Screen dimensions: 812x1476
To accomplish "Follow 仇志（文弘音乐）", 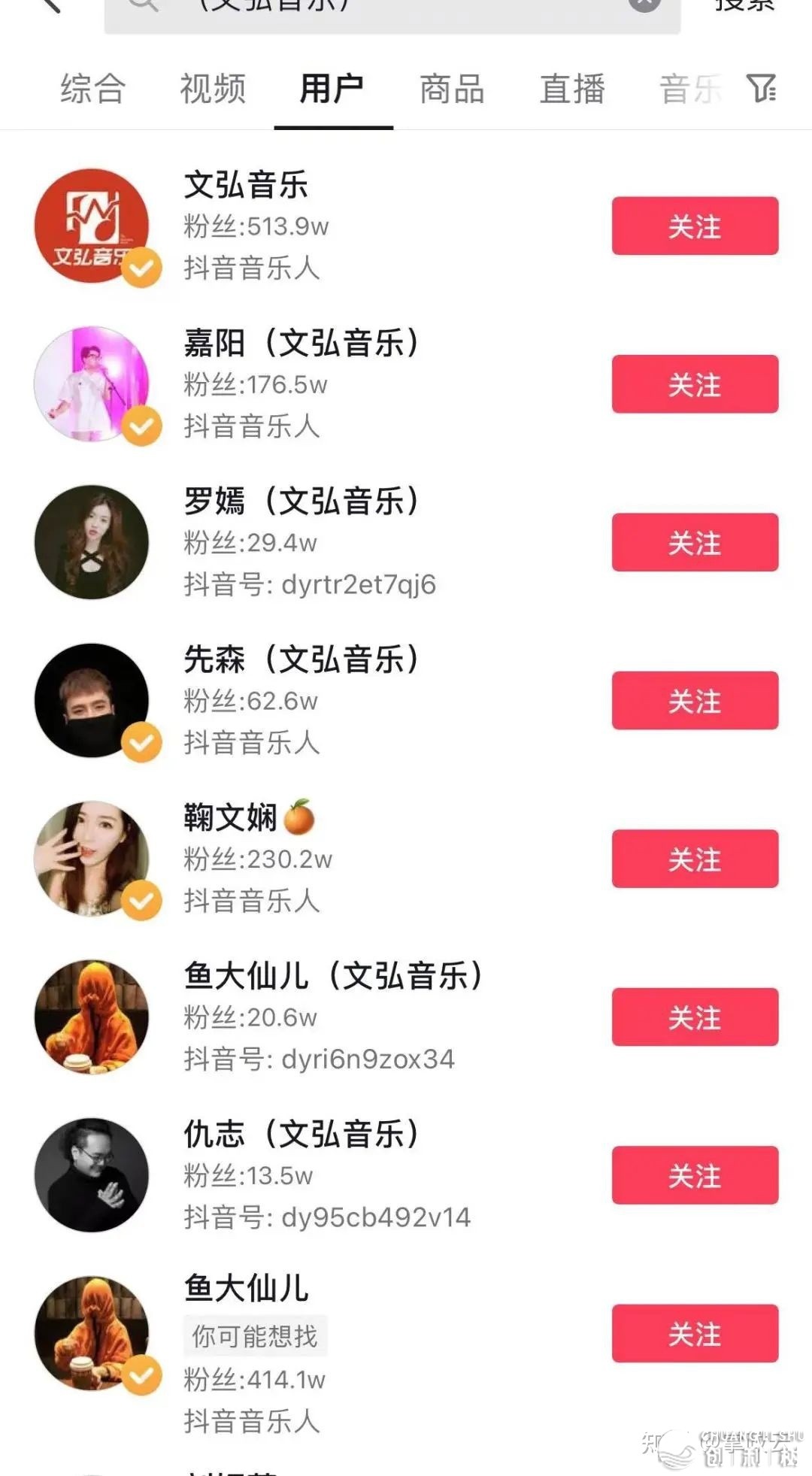I will tap(694, 1175).
